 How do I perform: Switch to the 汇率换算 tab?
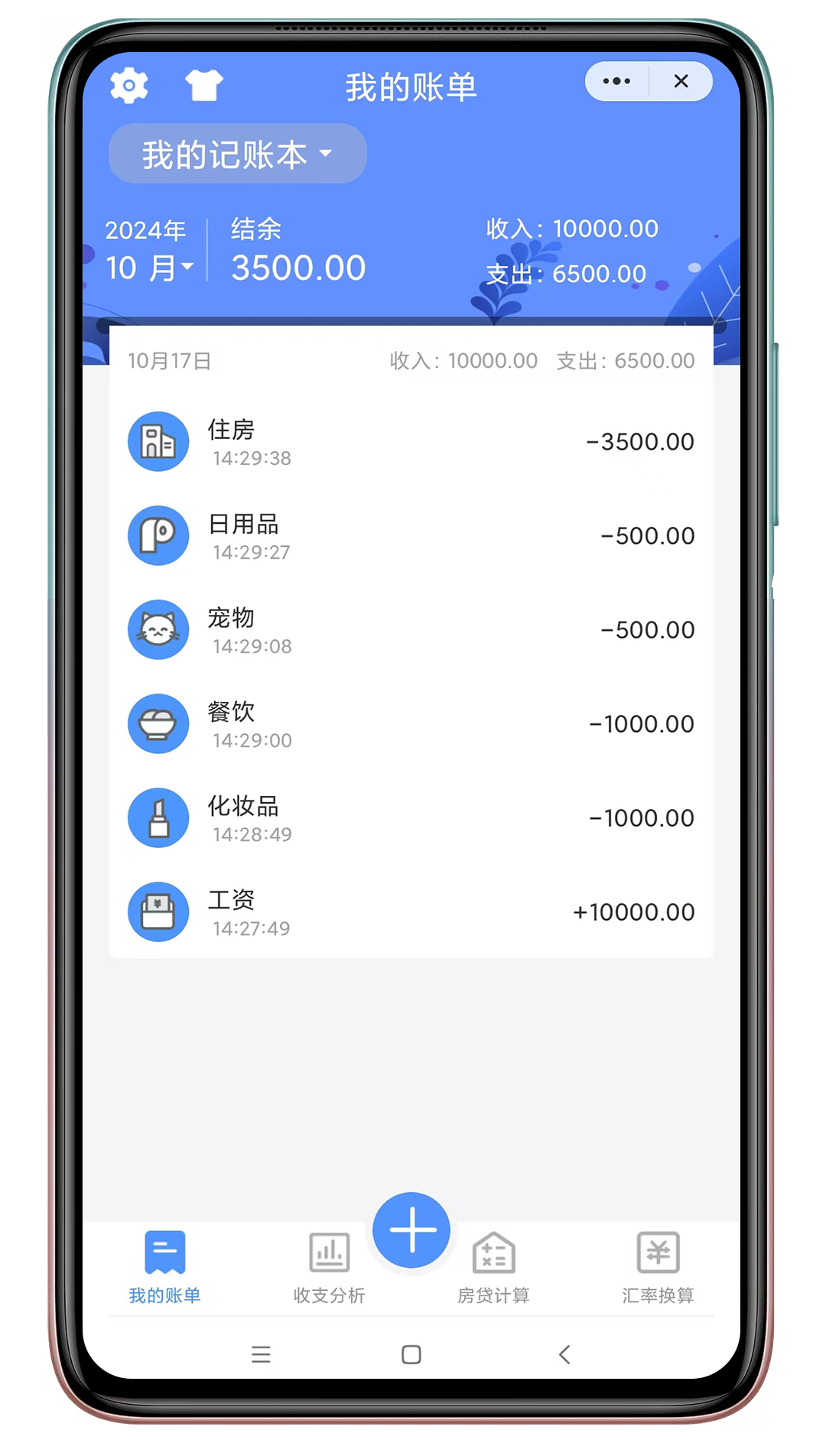[x=658, y=1266]
